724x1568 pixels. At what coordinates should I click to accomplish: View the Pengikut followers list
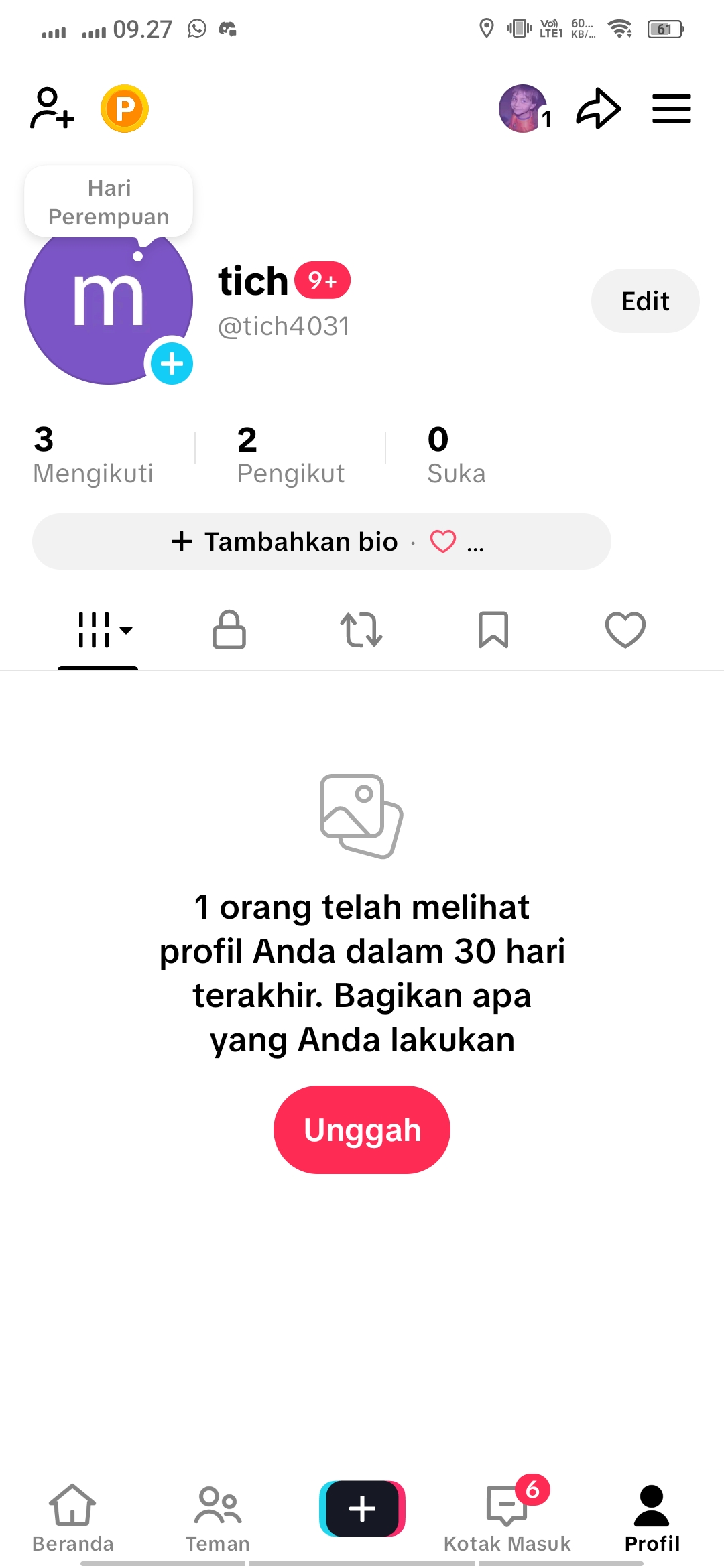tap(290, 456)
